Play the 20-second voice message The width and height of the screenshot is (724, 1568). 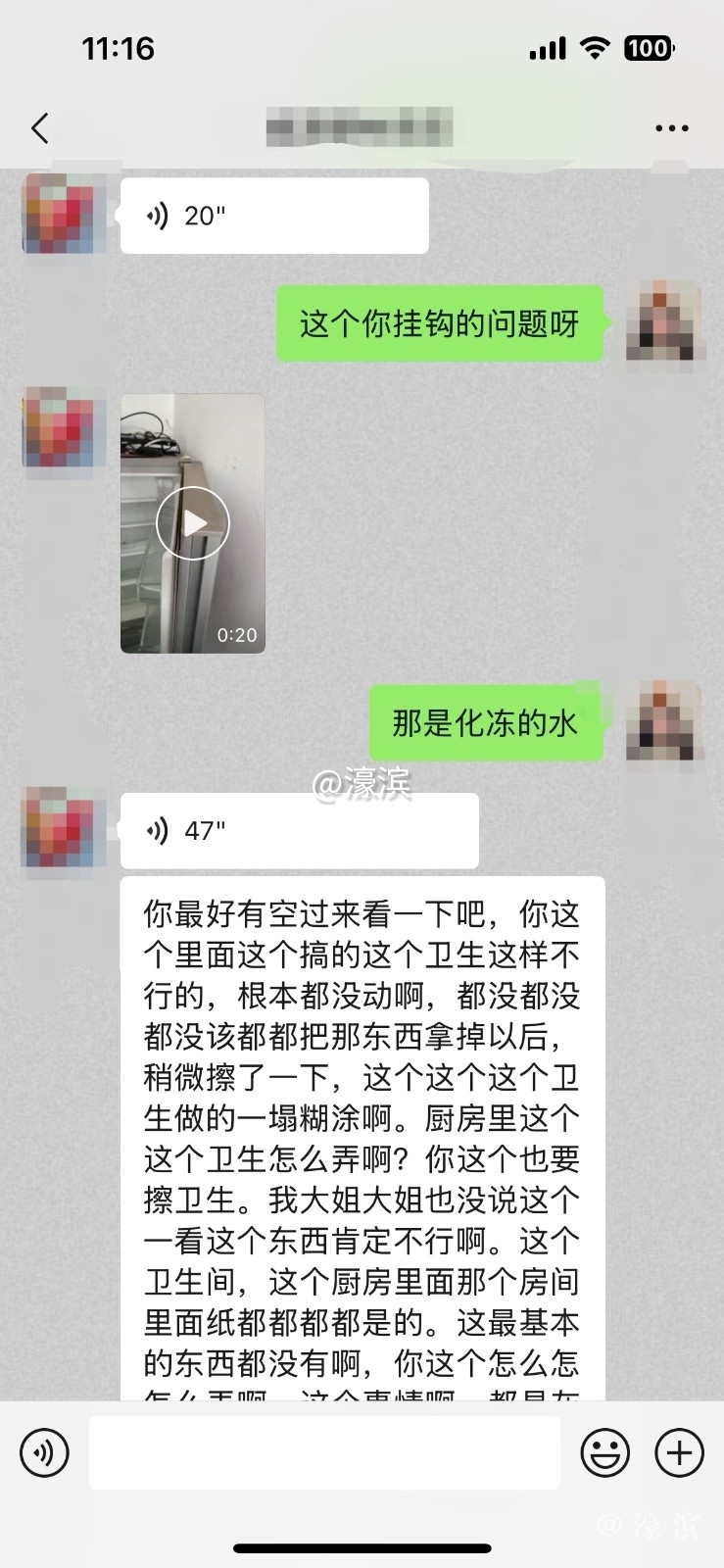coord(273,216)
